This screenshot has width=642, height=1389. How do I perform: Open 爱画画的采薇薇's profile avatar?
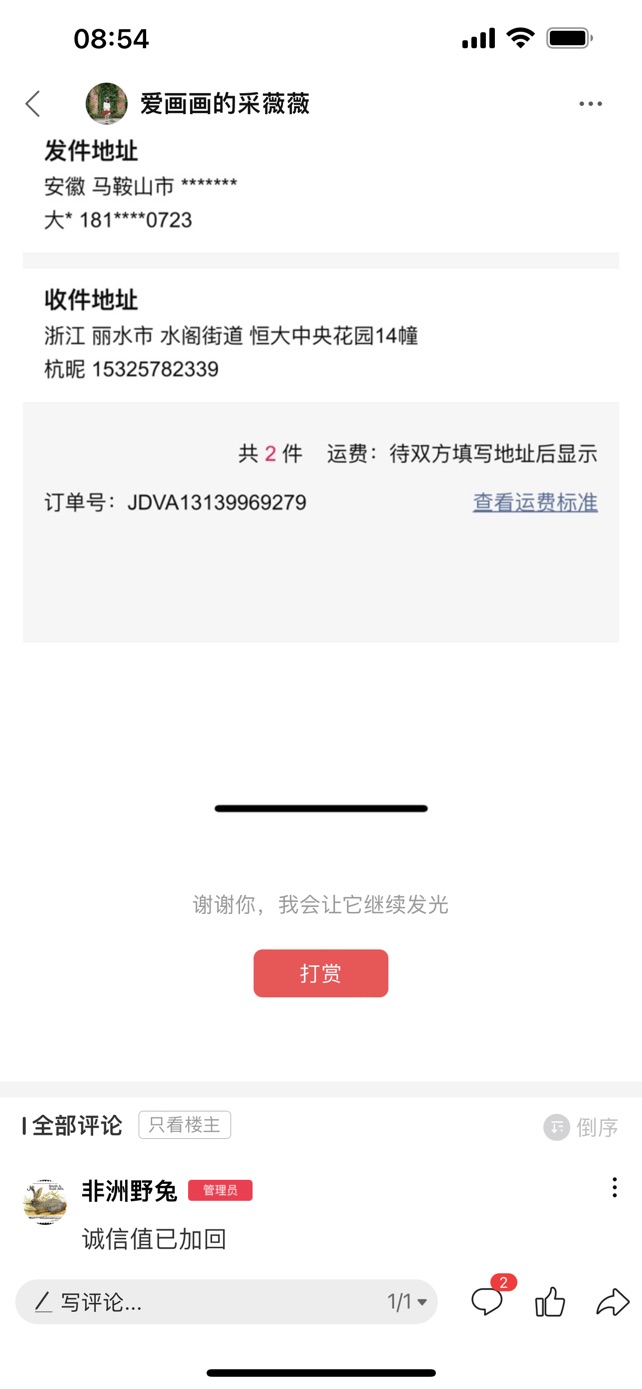point(107,104)
